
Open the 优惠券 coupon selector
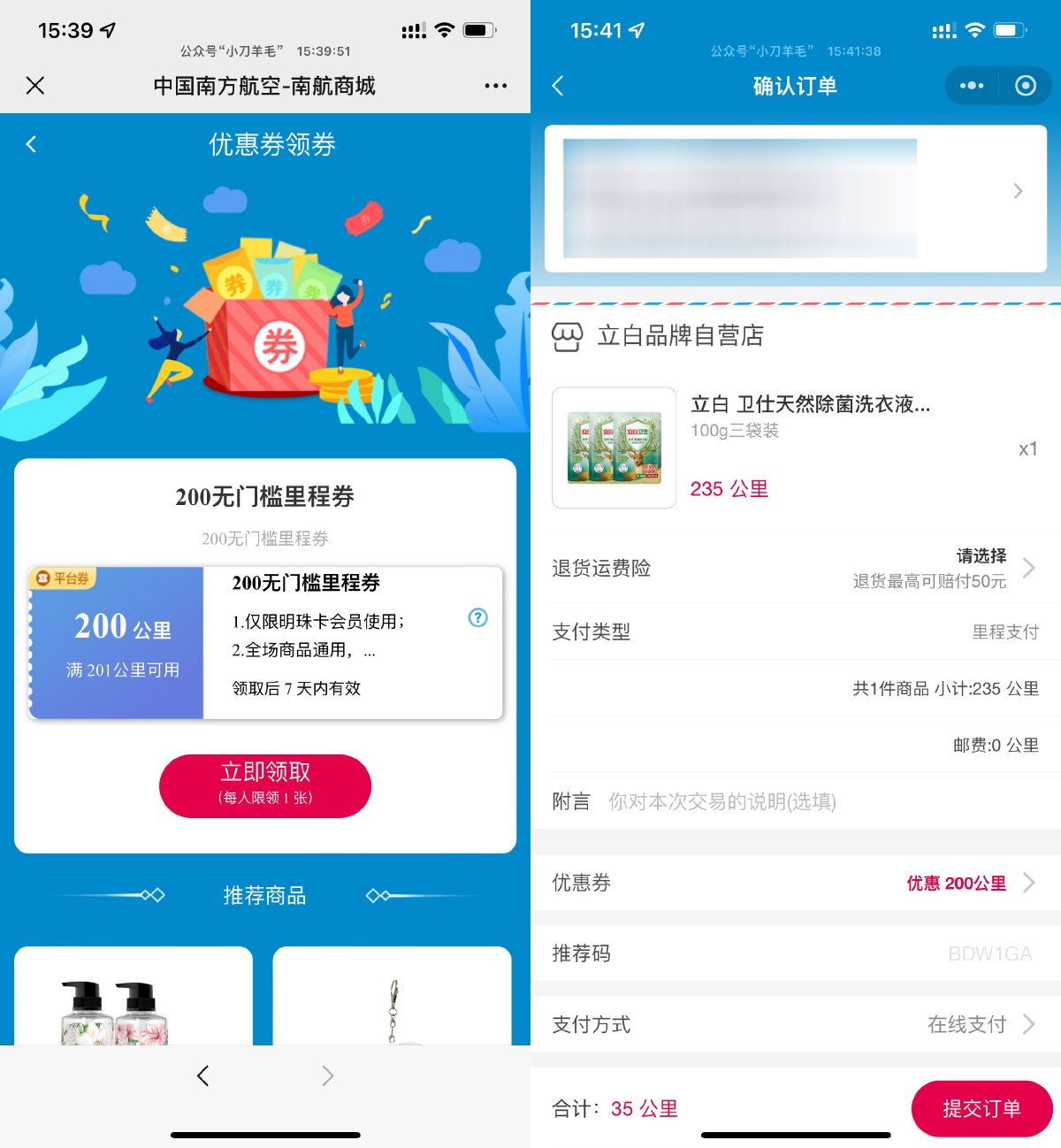[973, 883]
